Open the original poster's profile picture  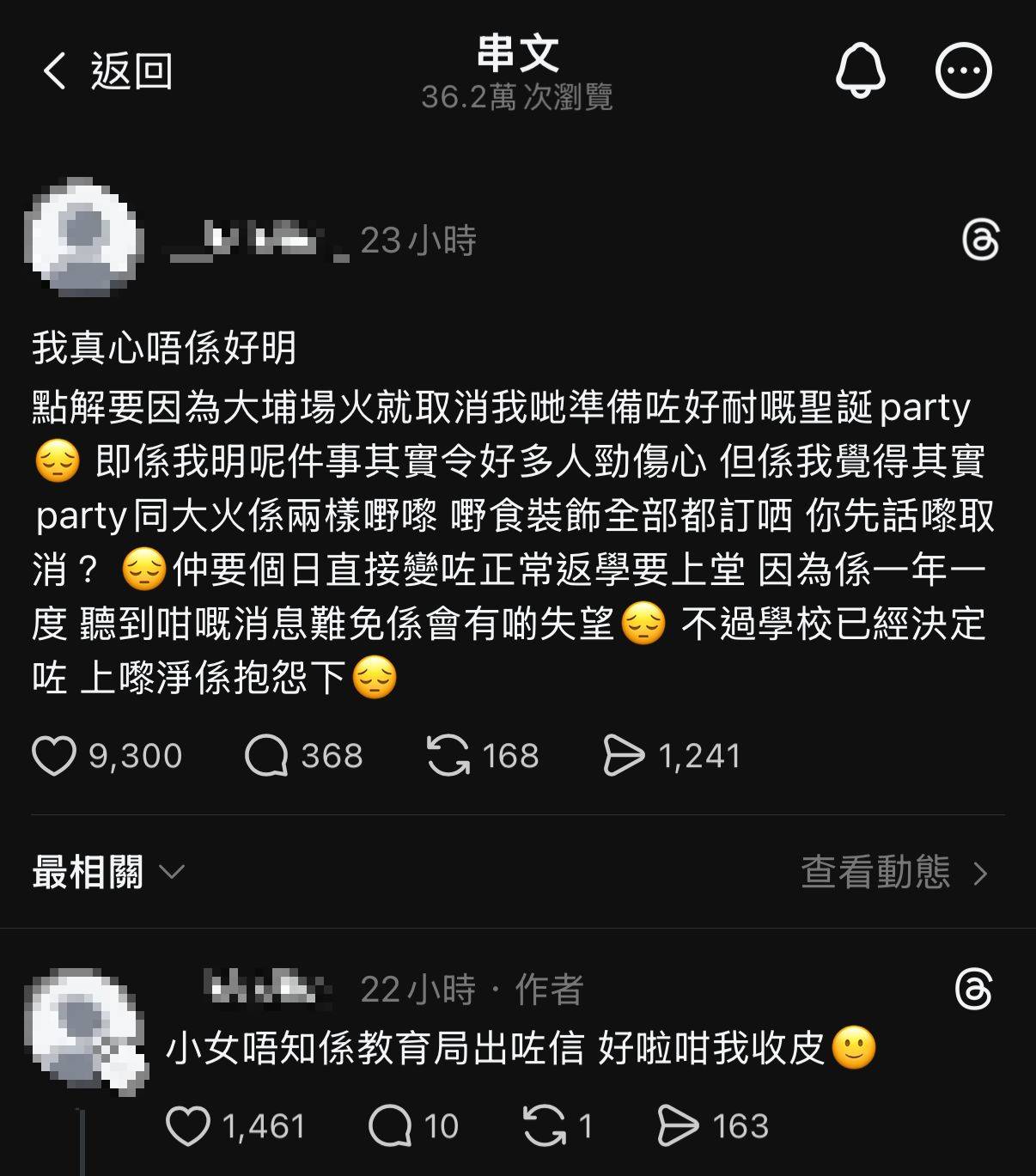pyautogui.click(x=83, y=237)
